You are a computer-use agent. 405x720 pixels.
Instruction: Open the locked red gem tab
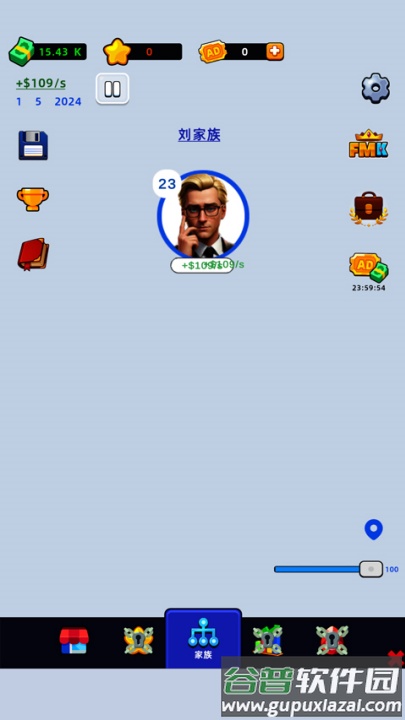pos(332,641)
